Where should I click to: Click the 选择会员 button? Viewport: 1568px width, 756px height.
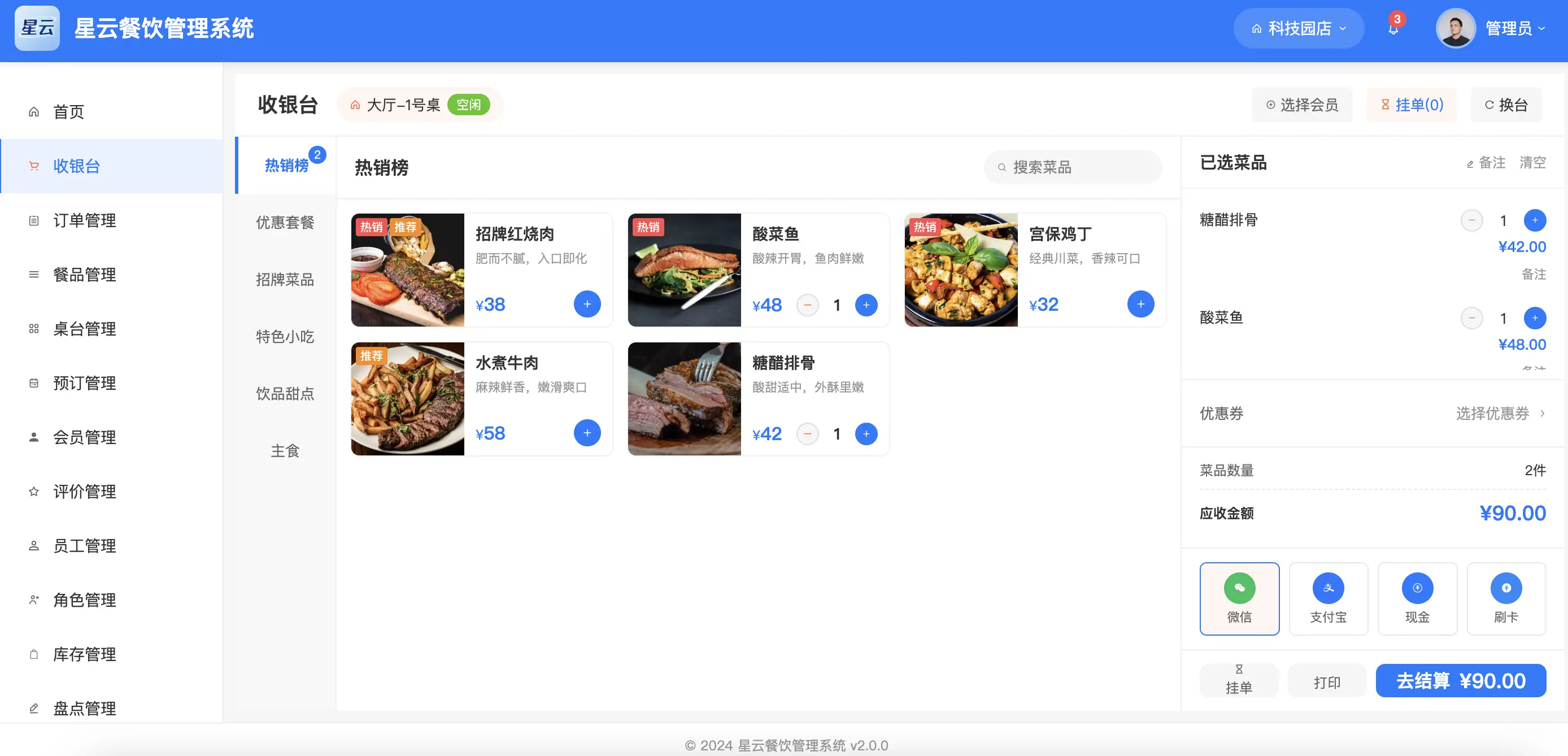(x=1302, y=105)
